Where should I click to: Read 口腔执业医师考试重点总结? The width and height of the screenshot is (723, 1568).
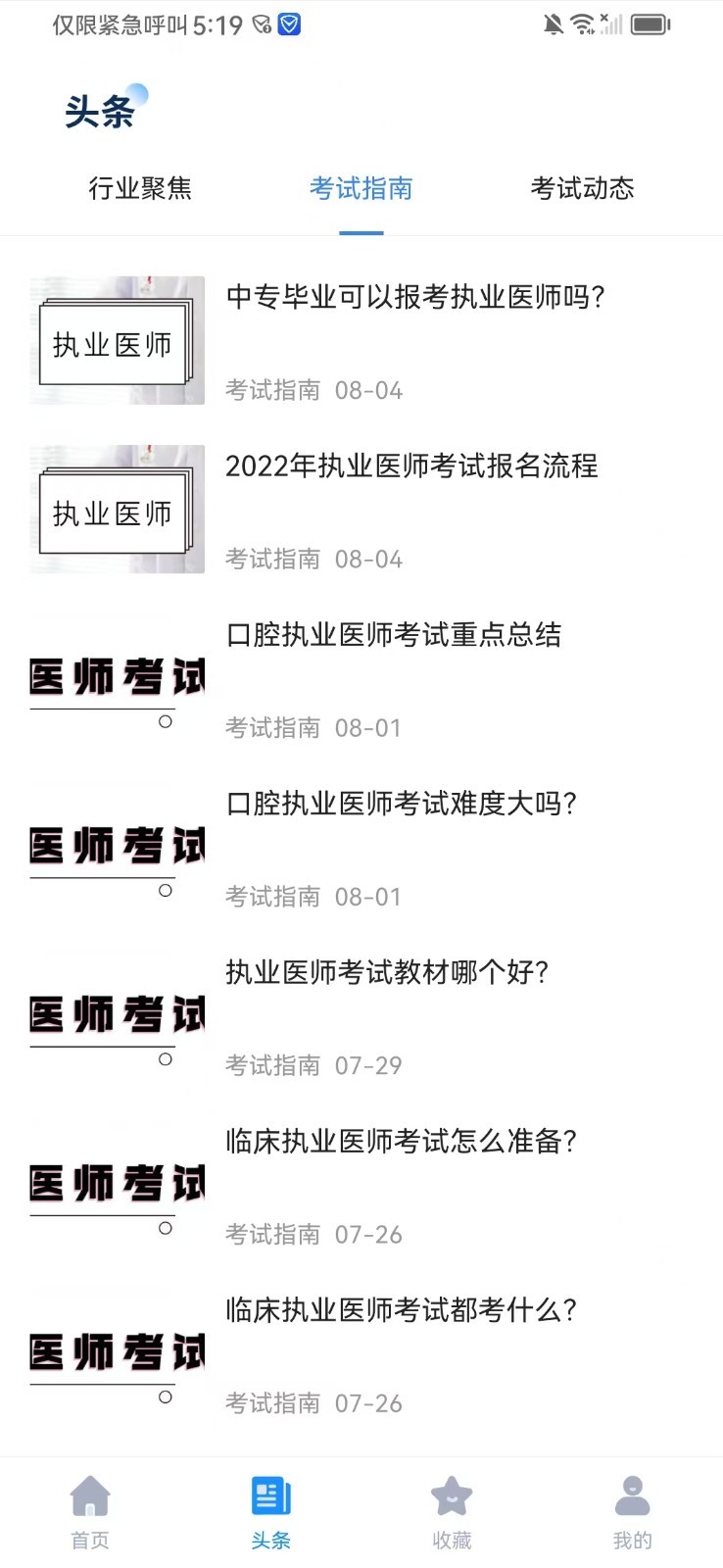click(394, 635)
